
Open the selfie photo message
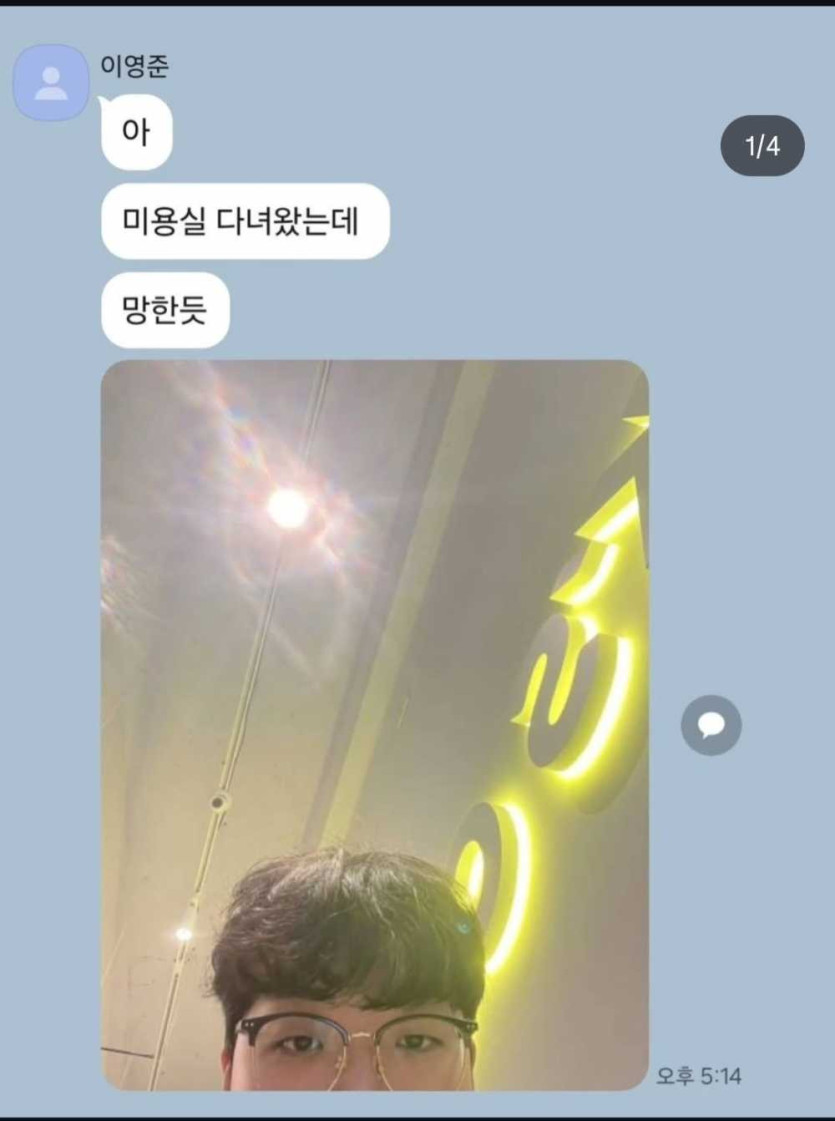(375, 725)
